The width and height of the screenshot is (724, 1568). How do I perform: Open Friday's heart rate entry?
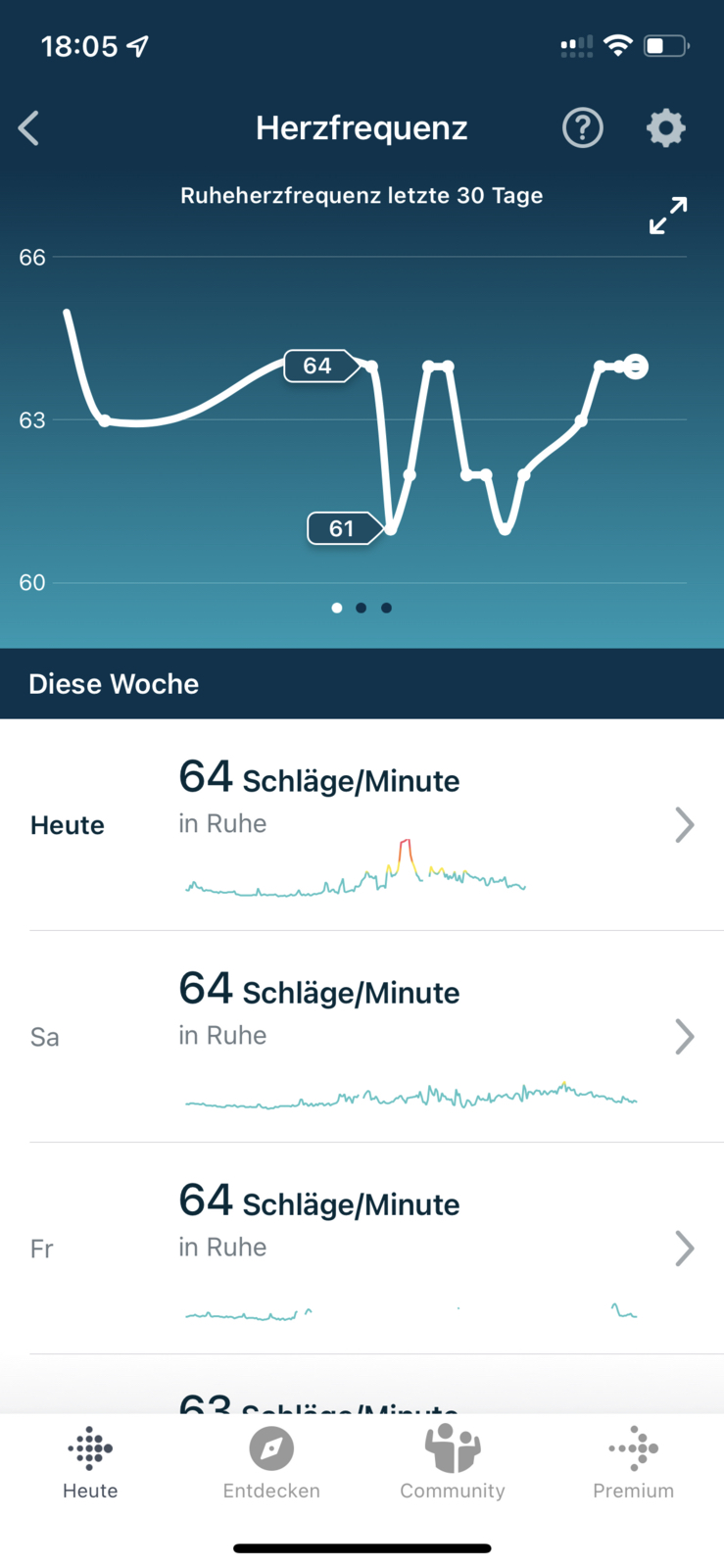362,1249
